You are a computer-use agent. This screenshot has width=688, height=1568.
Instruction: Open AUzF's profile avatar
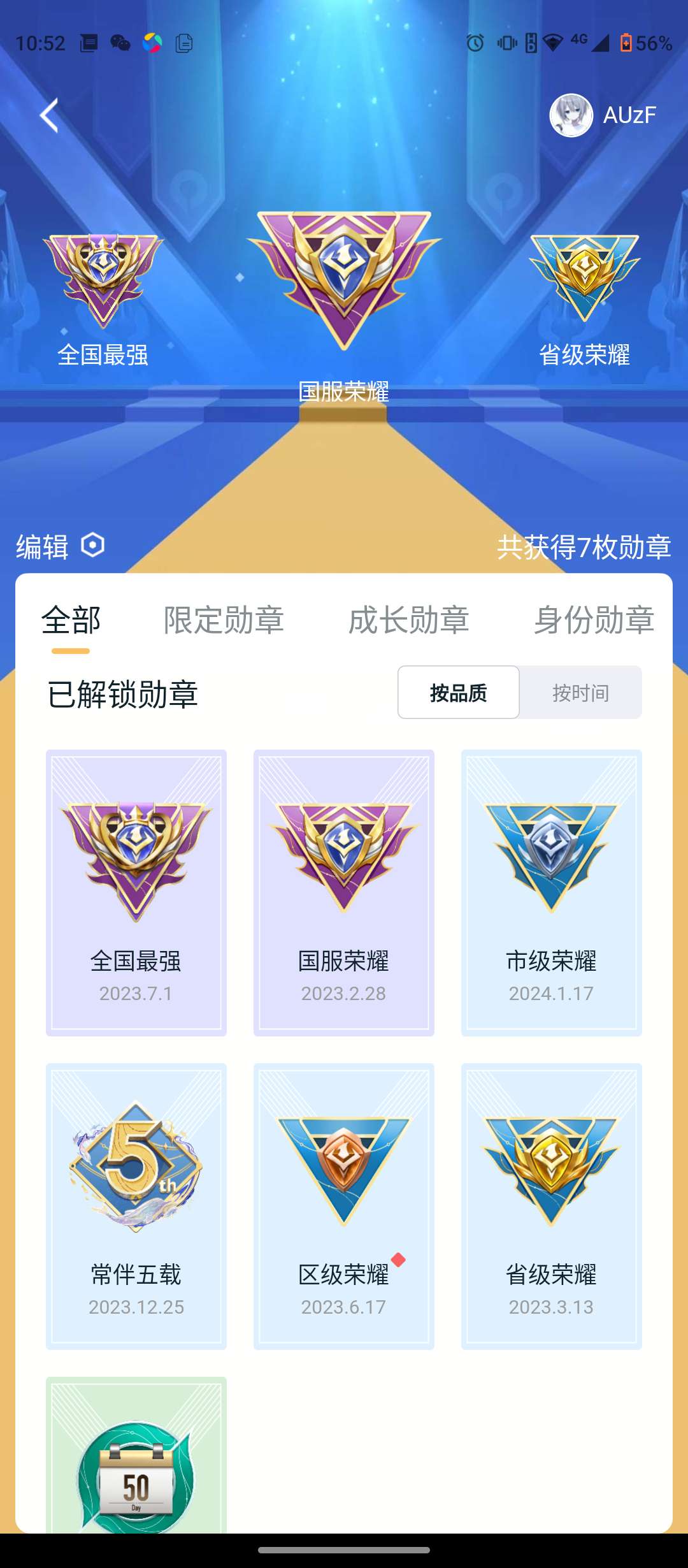click(x=571, y=115)
